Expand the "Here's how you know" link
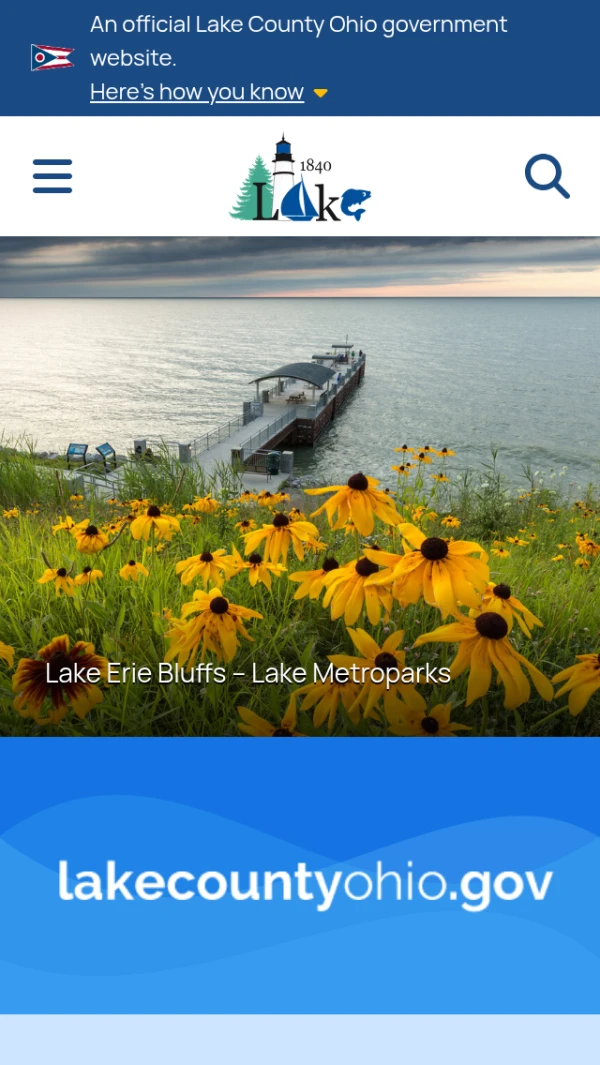Screen dimensions: 600x1065 pos(197,92)
